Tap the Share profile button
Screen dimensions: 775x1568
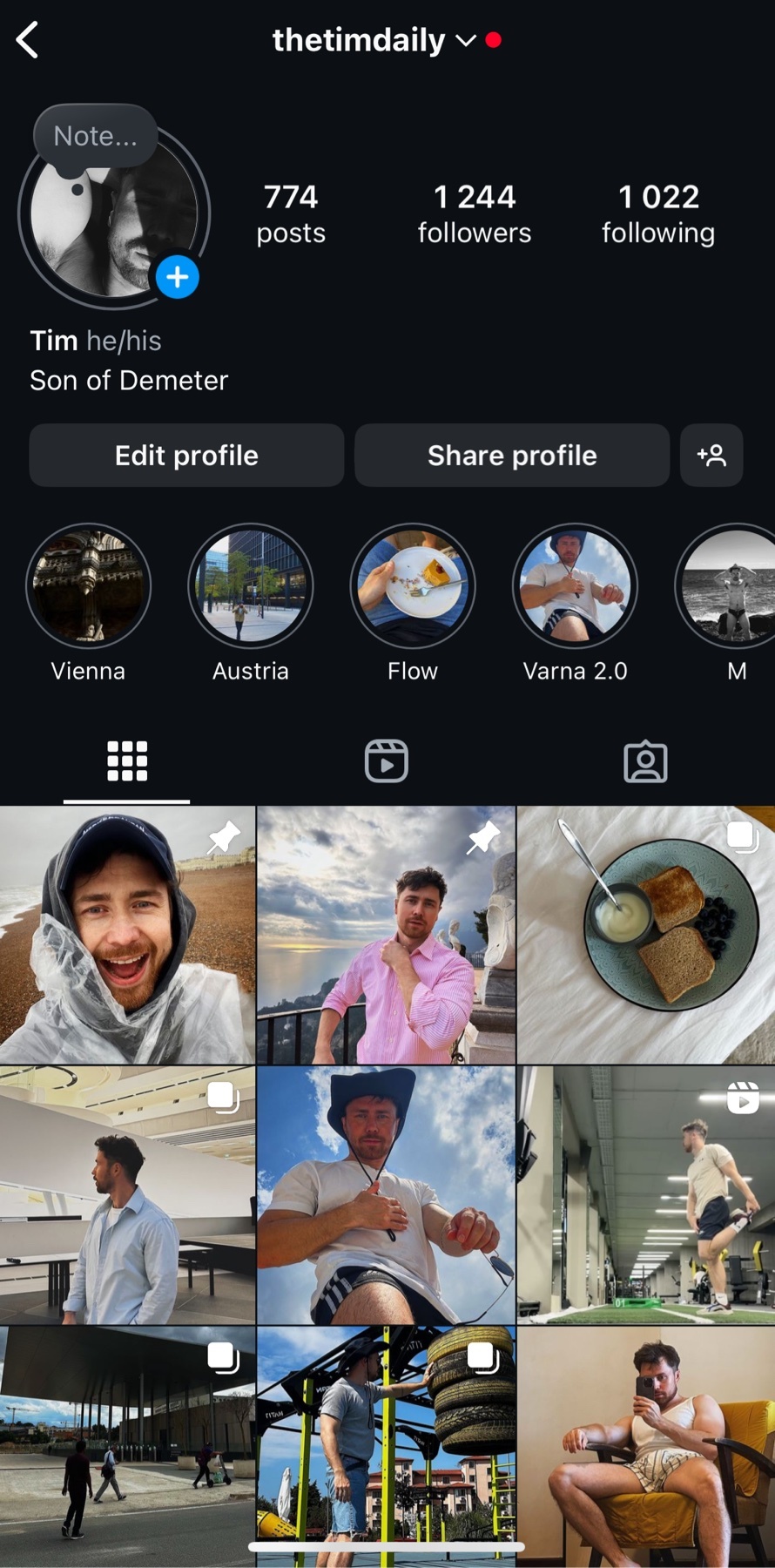click(512, 456)
